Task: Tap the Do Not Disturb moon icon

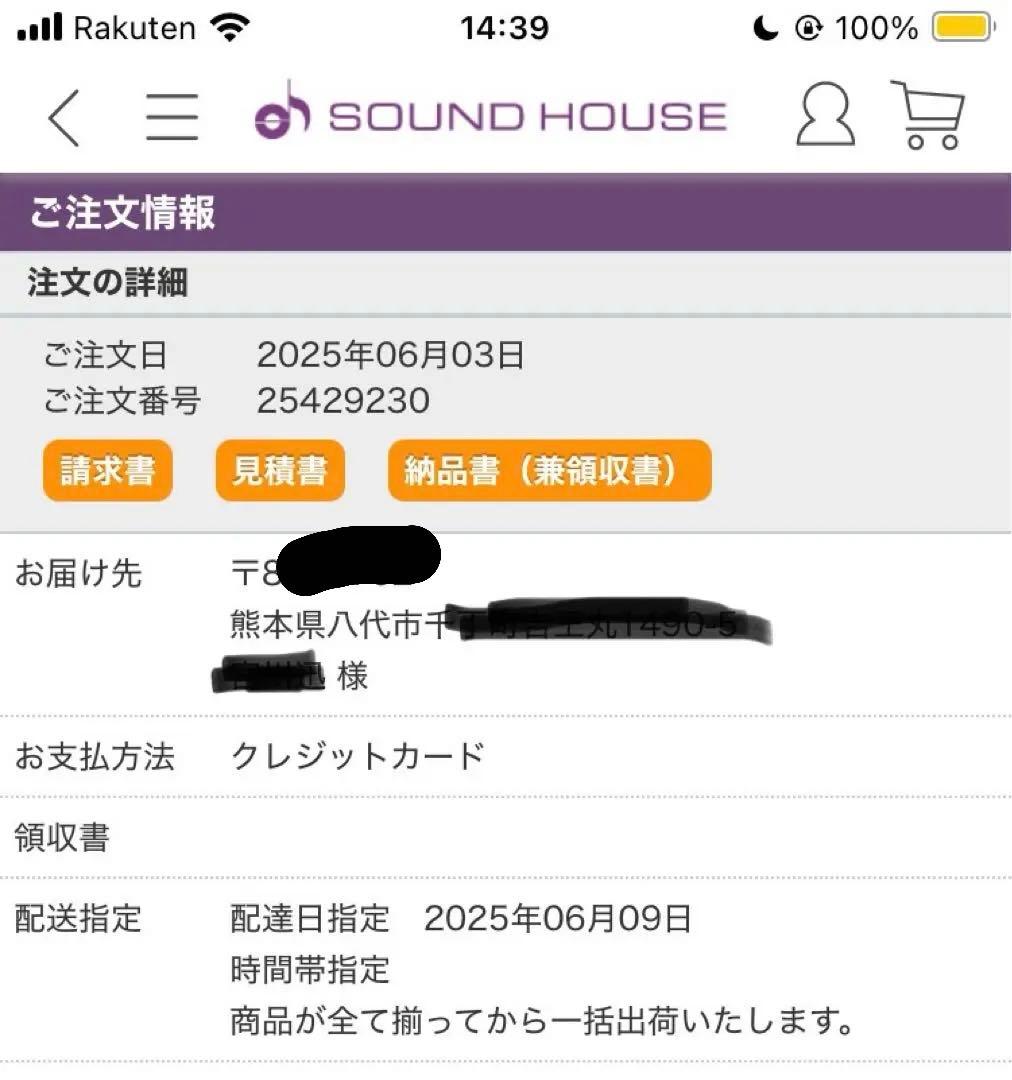Action: point(764,28)
